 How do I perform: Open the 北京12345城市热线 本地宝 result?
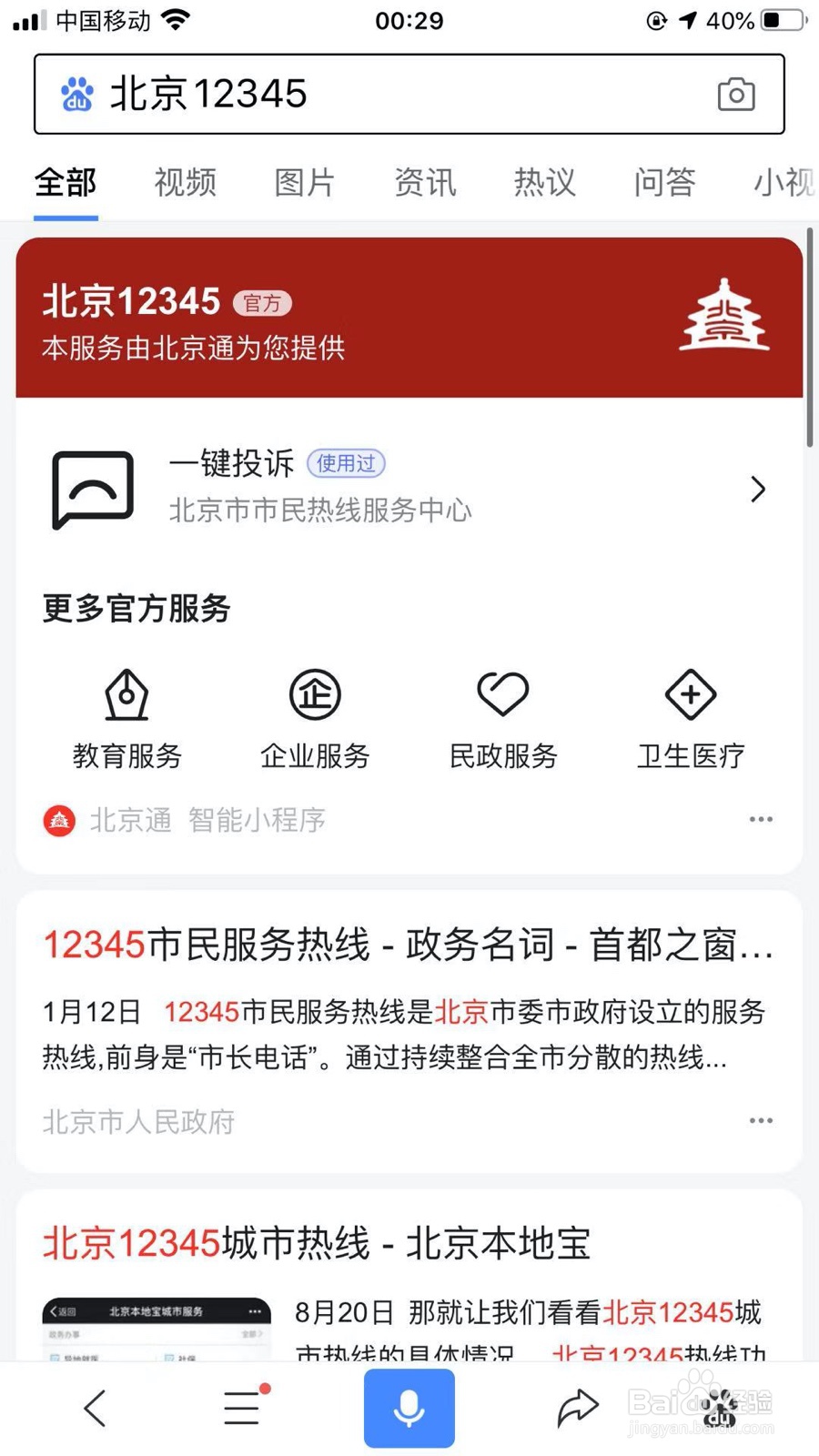[317, 1241]
